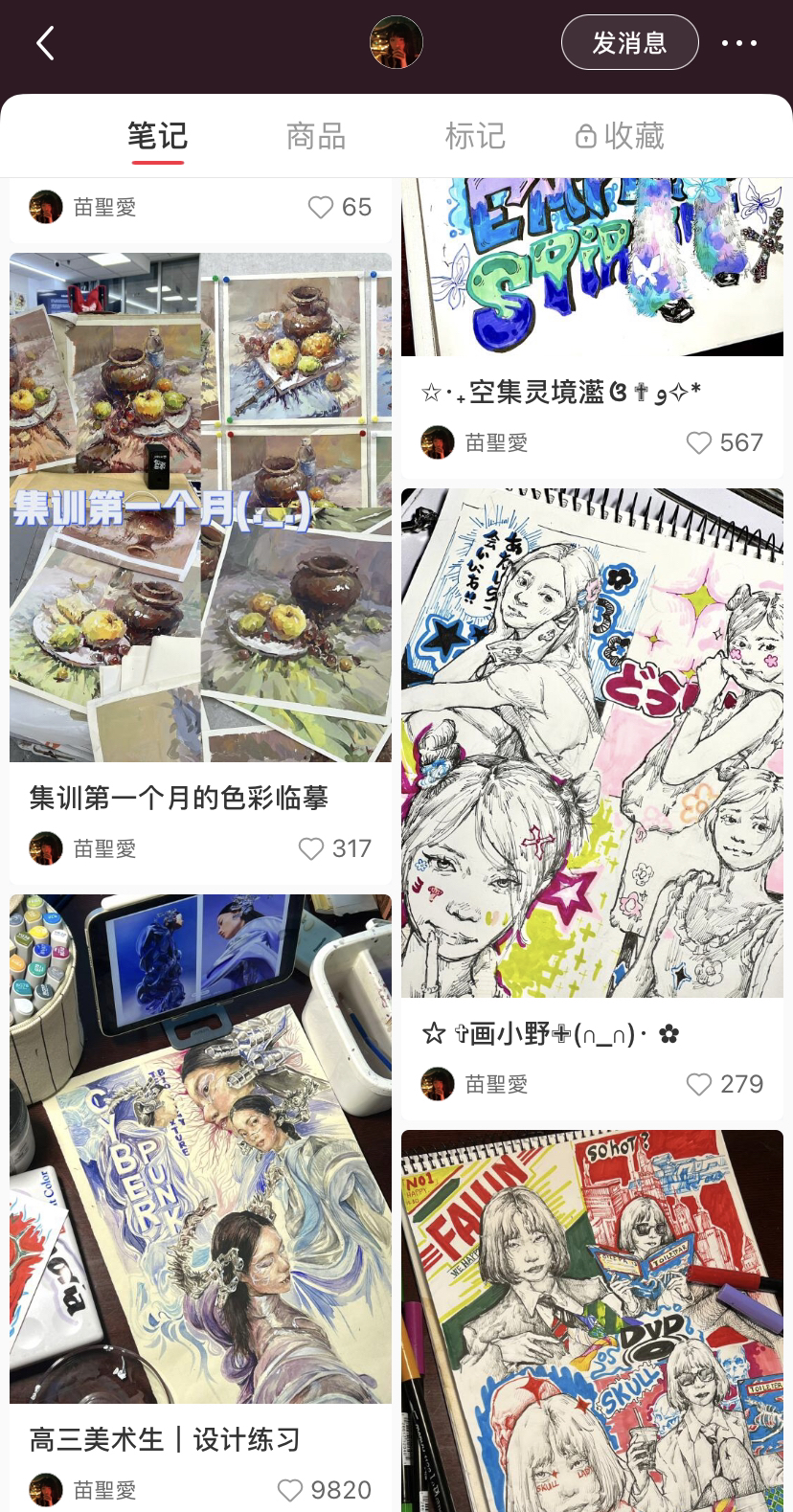Tap the 发消息 button
Screen dimensions: 793x1512
[629, 43]
